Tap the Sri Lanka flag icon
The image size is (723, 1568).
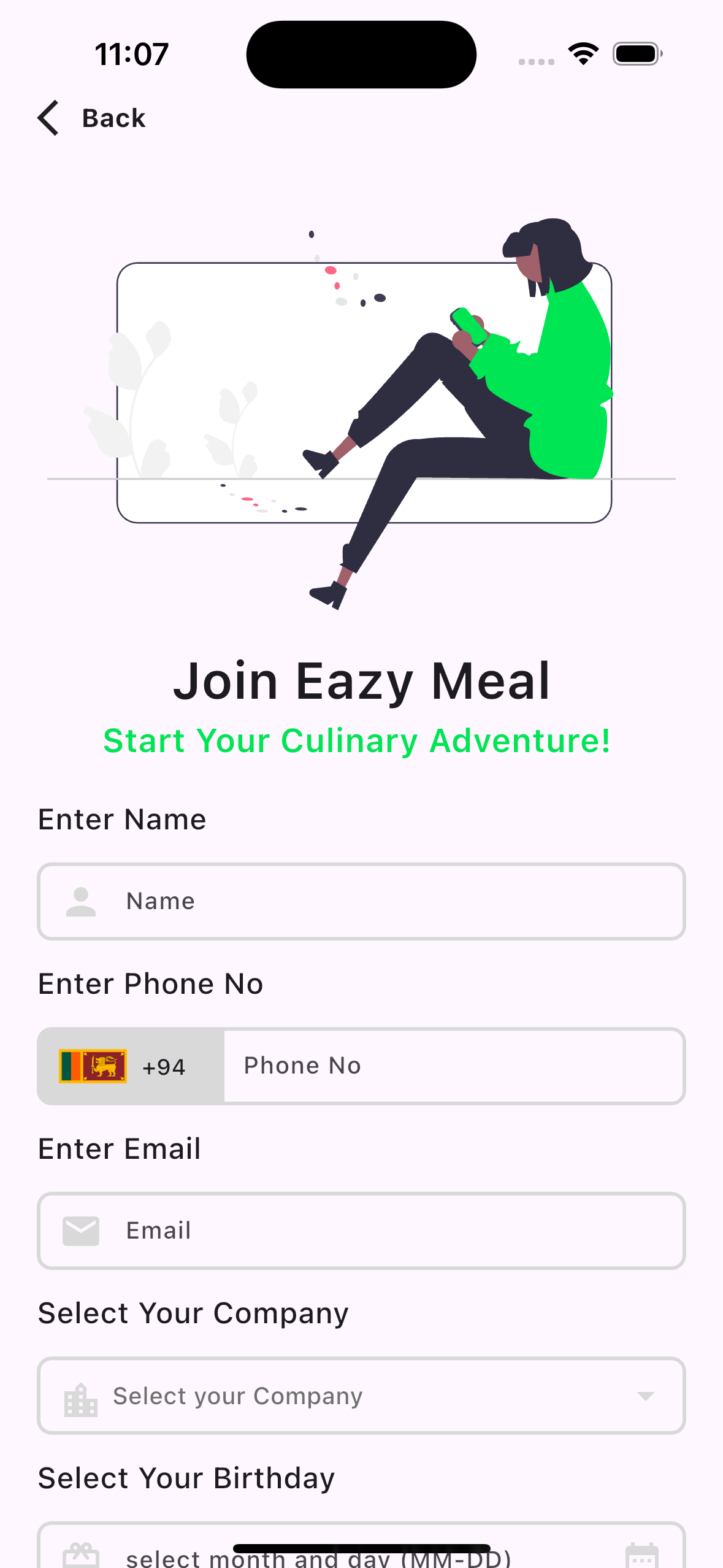[93, 1066]
